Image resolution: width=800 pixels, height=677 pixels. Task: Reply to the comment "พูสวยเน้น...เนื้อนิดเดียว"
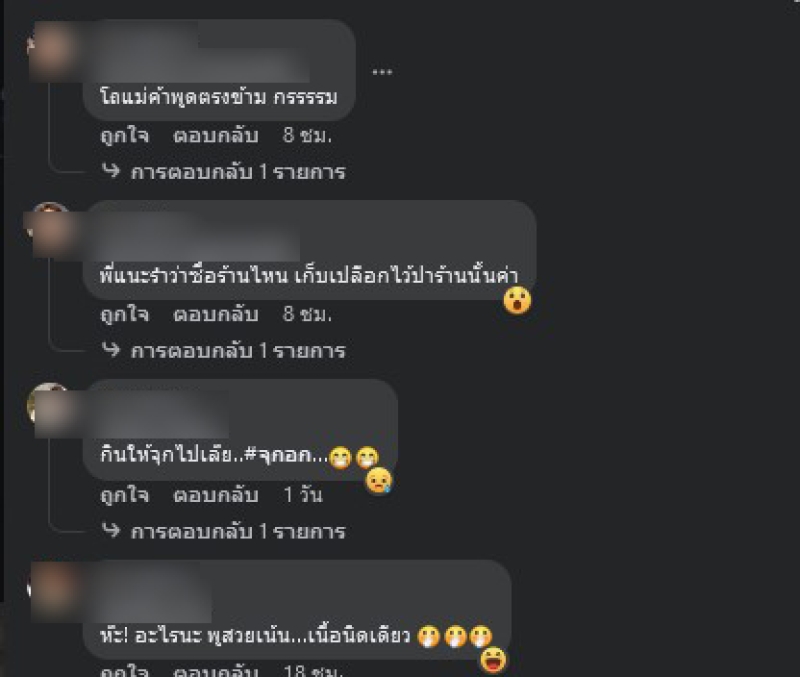[x=215, y=669]
